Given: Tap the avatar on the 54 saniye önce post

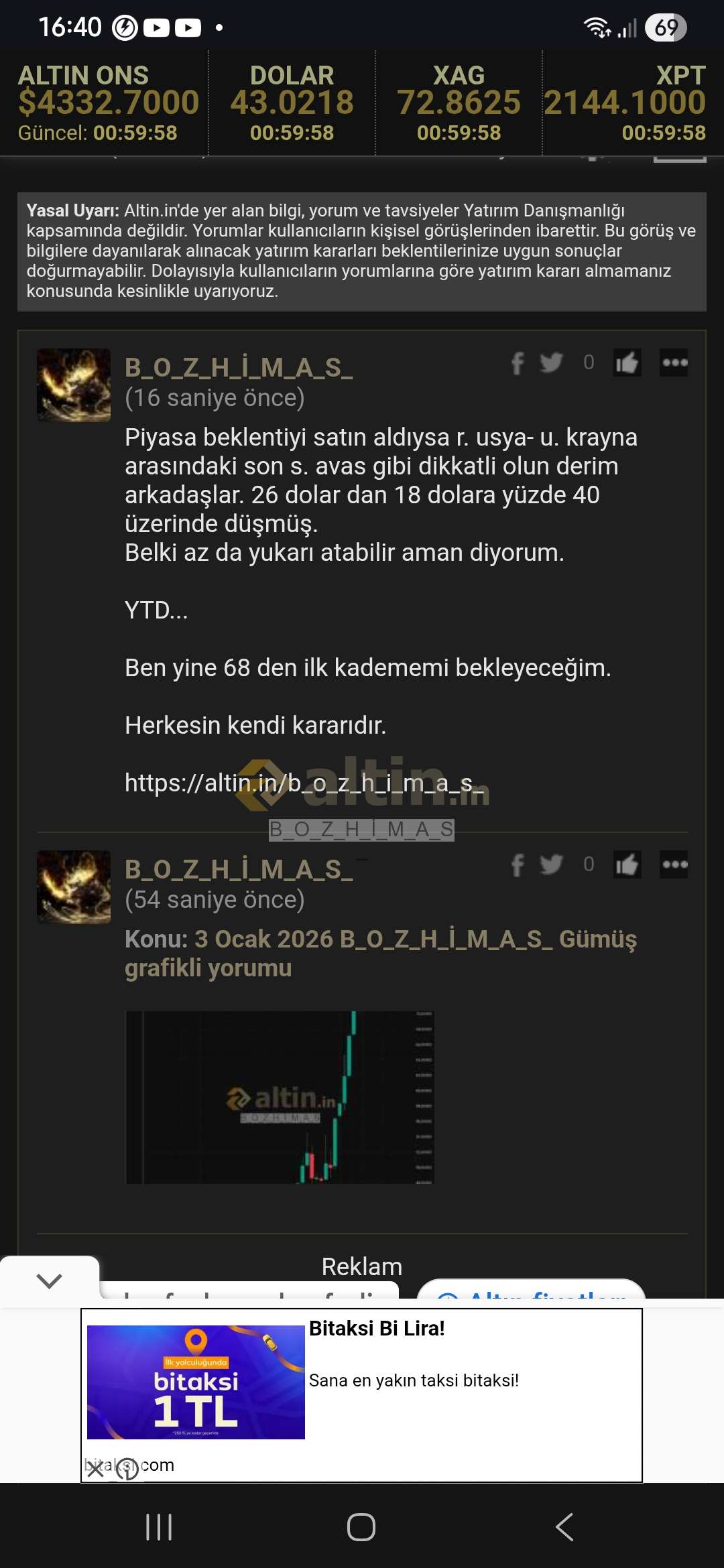Looking at the screenshot, I should pos(74,887).
